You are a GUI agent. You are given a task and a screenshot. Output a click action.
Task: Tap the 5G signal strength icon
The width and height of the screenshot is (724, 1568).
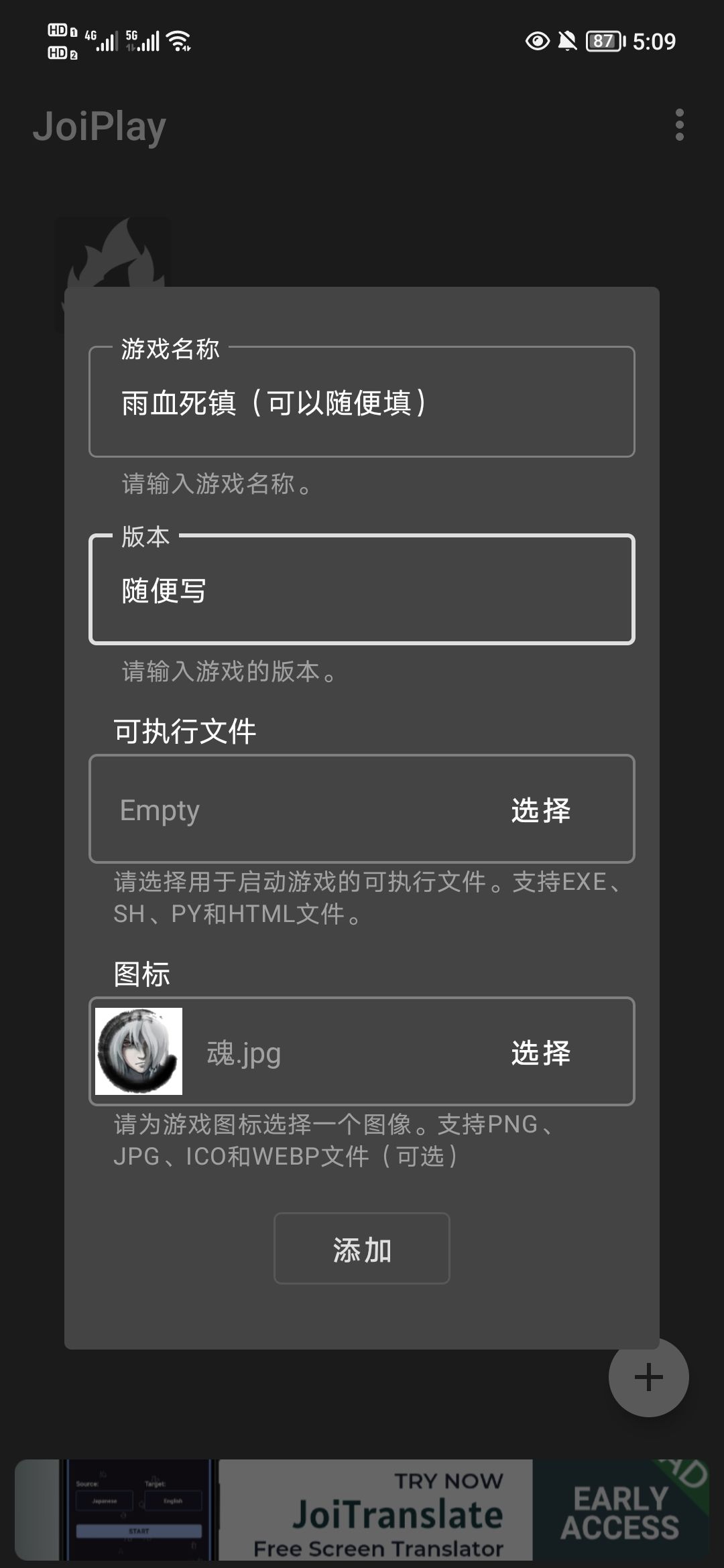pyautogui.click(x=141, y=40)
